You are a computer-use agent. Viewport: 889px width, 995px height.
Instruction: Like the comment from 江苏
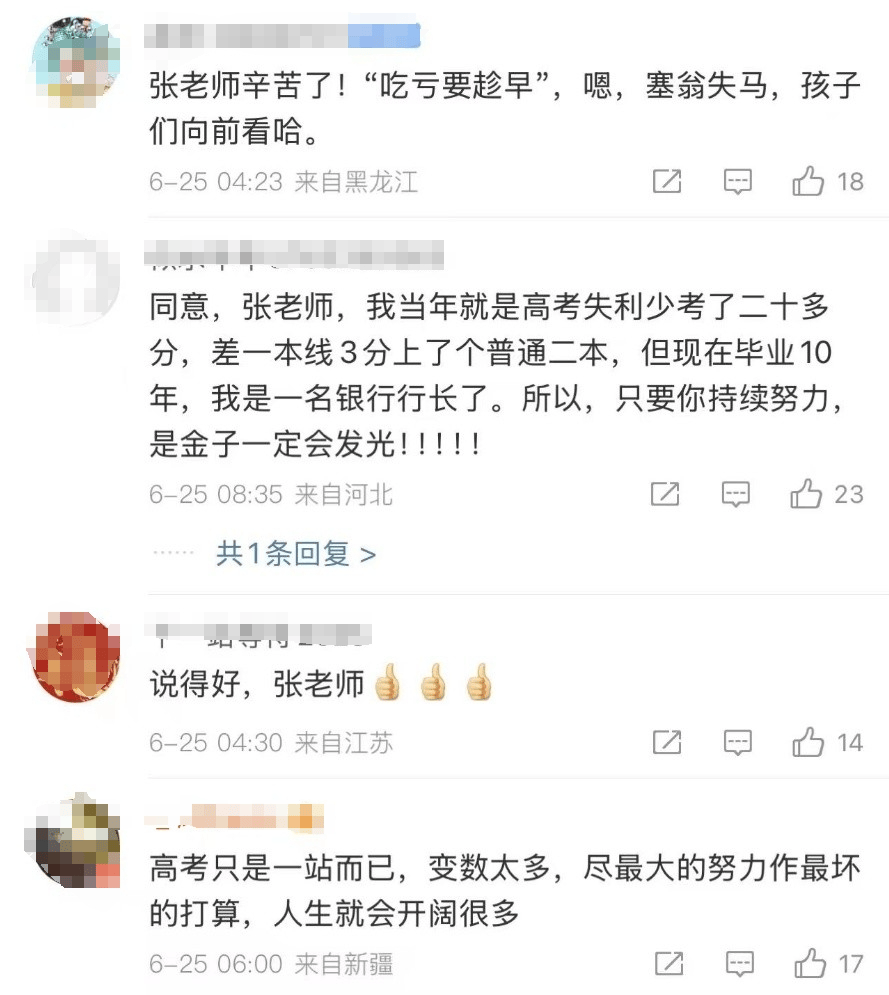tap(808, 743)
